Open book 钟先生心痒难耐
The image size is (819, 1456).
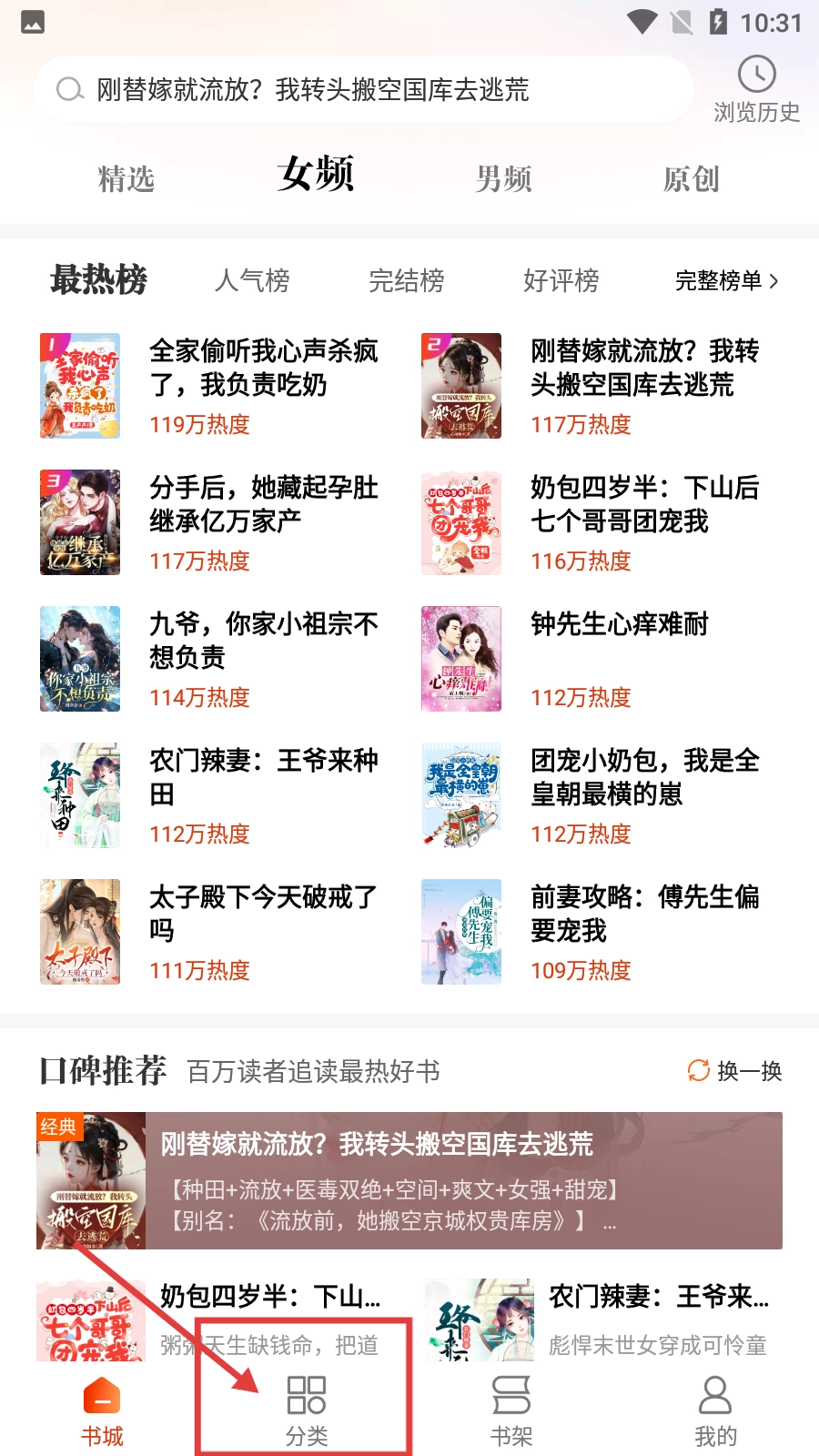(619, 624)
